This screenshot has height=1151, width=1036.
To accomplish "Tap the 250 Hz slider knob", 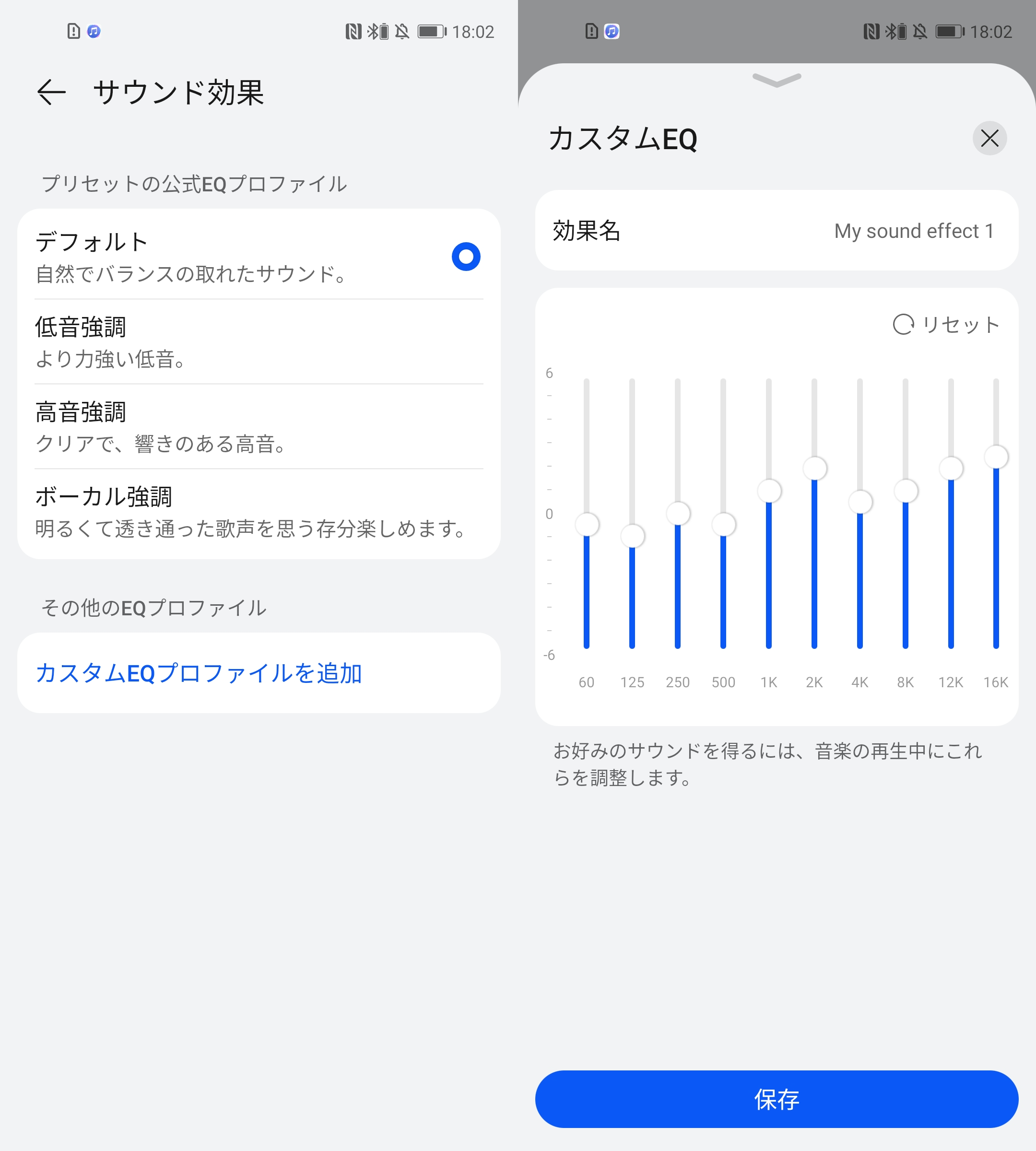I will pos(678,513).
